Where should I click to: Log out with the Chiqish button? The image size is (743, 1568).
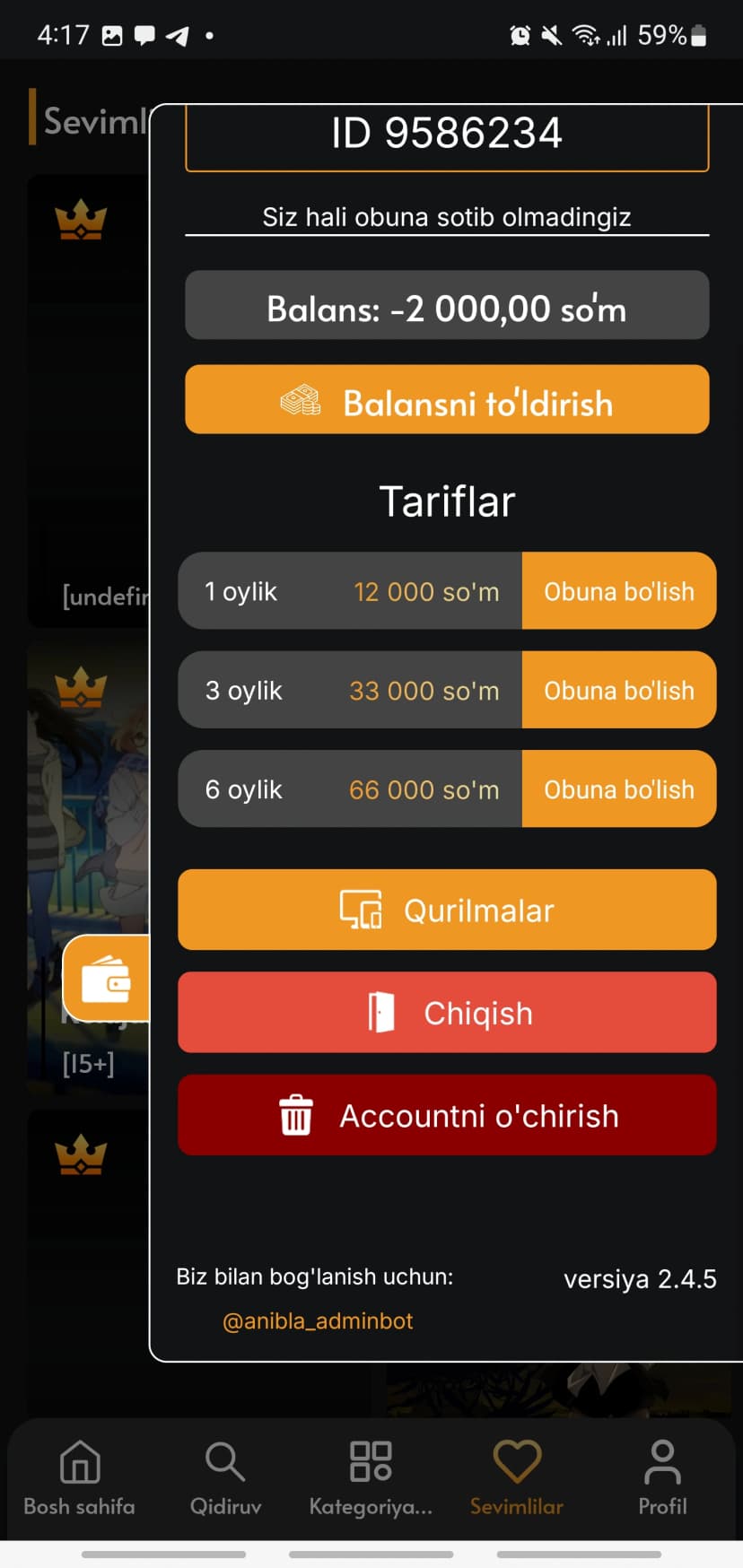coord(447,1013)
